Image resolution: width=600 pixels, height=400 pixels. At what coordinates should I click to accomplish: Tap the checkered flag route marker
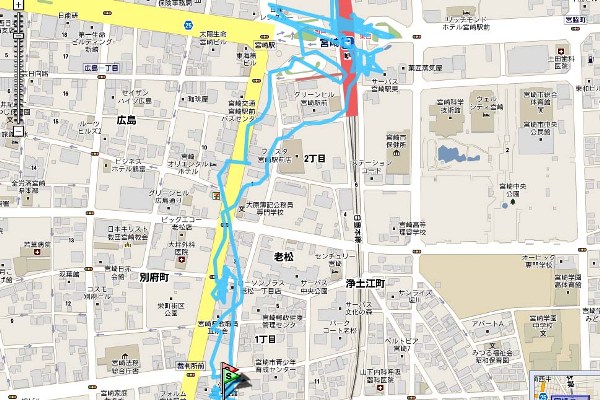click(234, 377)
